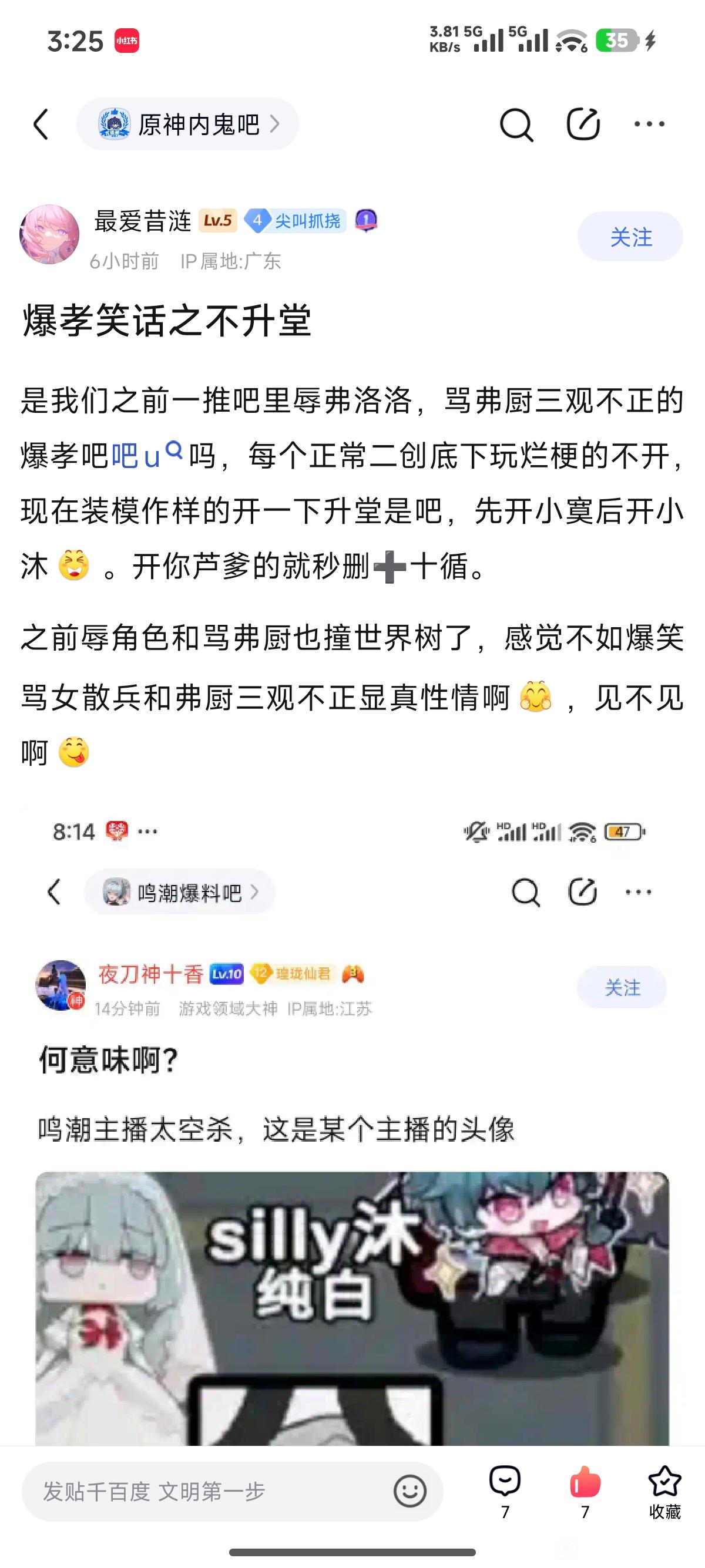Save the post with 收藏
705x1568 pixels.
(664, 1490)
